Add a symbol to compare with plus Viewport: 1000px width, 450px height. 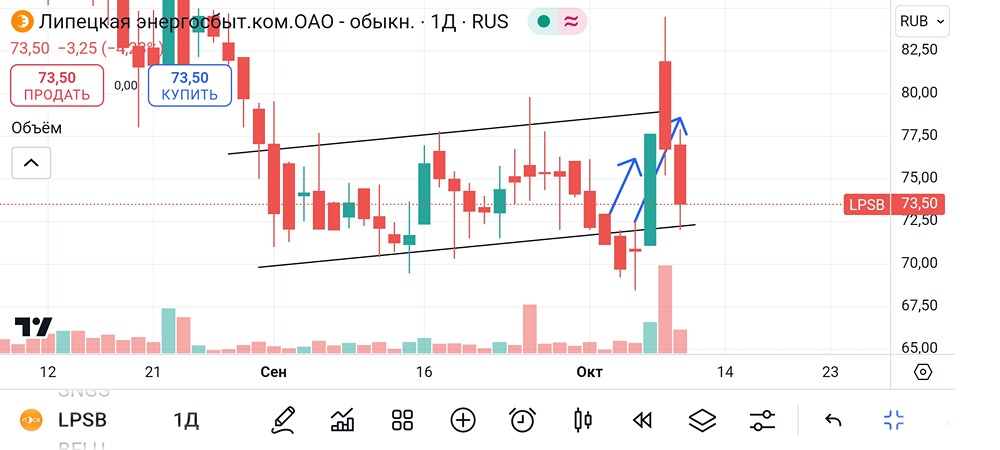tap(462, 420)
